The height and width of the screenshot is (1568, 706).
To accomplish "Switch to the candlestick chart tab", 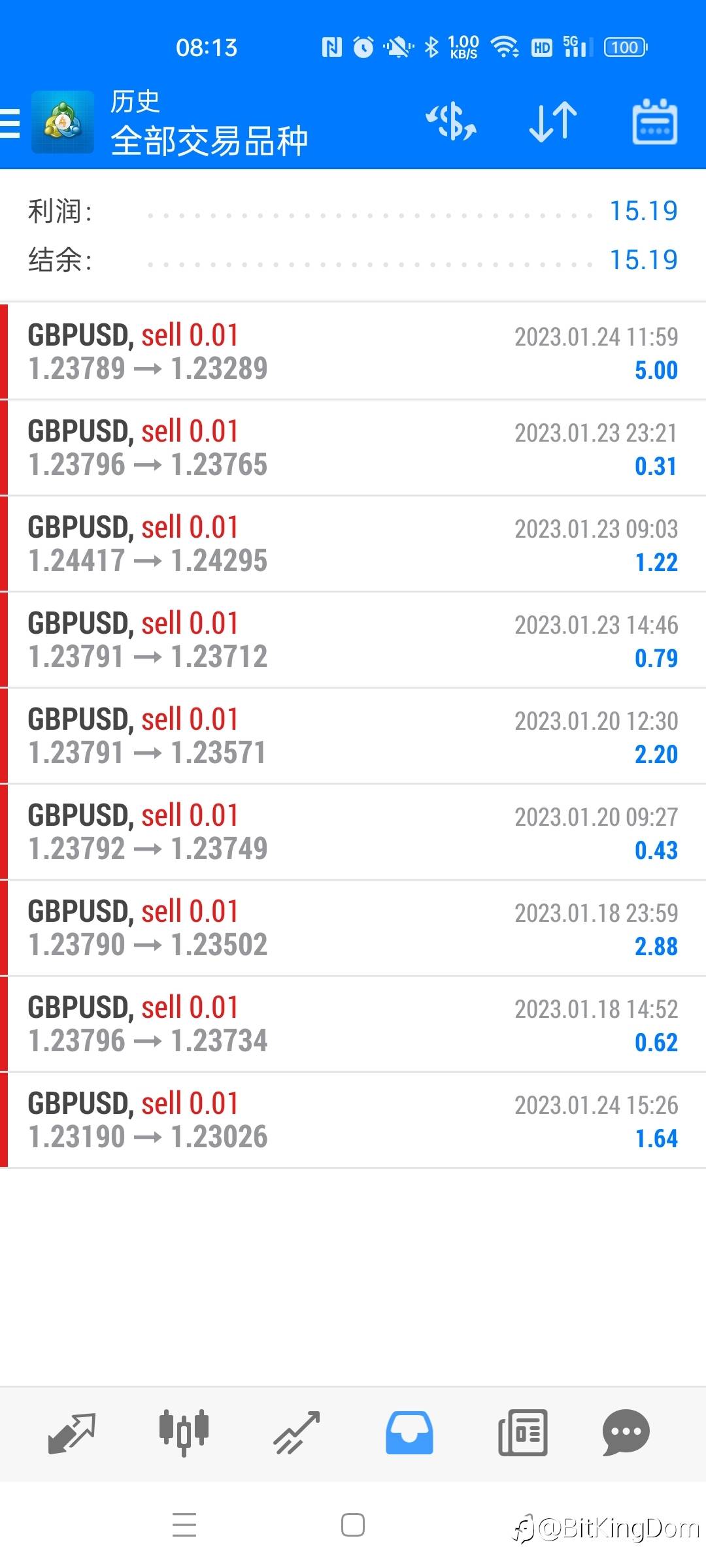I will tap(184, 1433).
